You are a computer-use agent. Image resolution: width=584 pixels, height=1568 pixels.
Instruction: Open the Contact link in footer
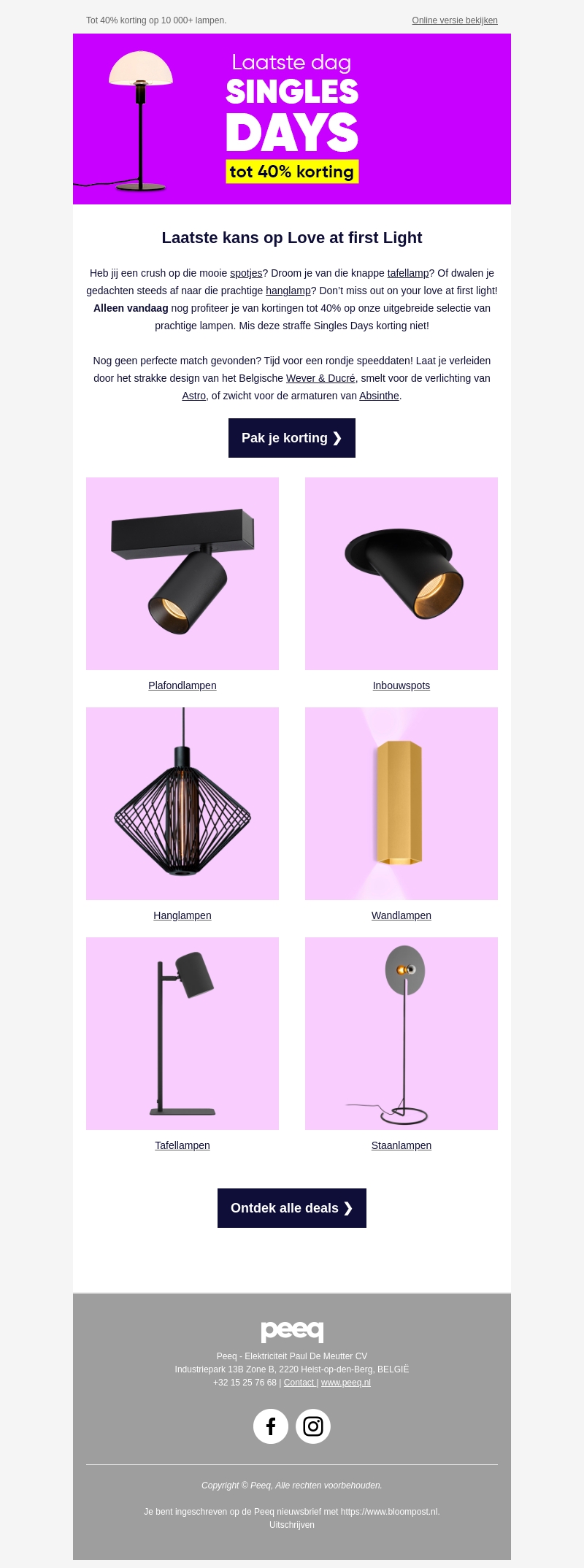click(299, 1383)
